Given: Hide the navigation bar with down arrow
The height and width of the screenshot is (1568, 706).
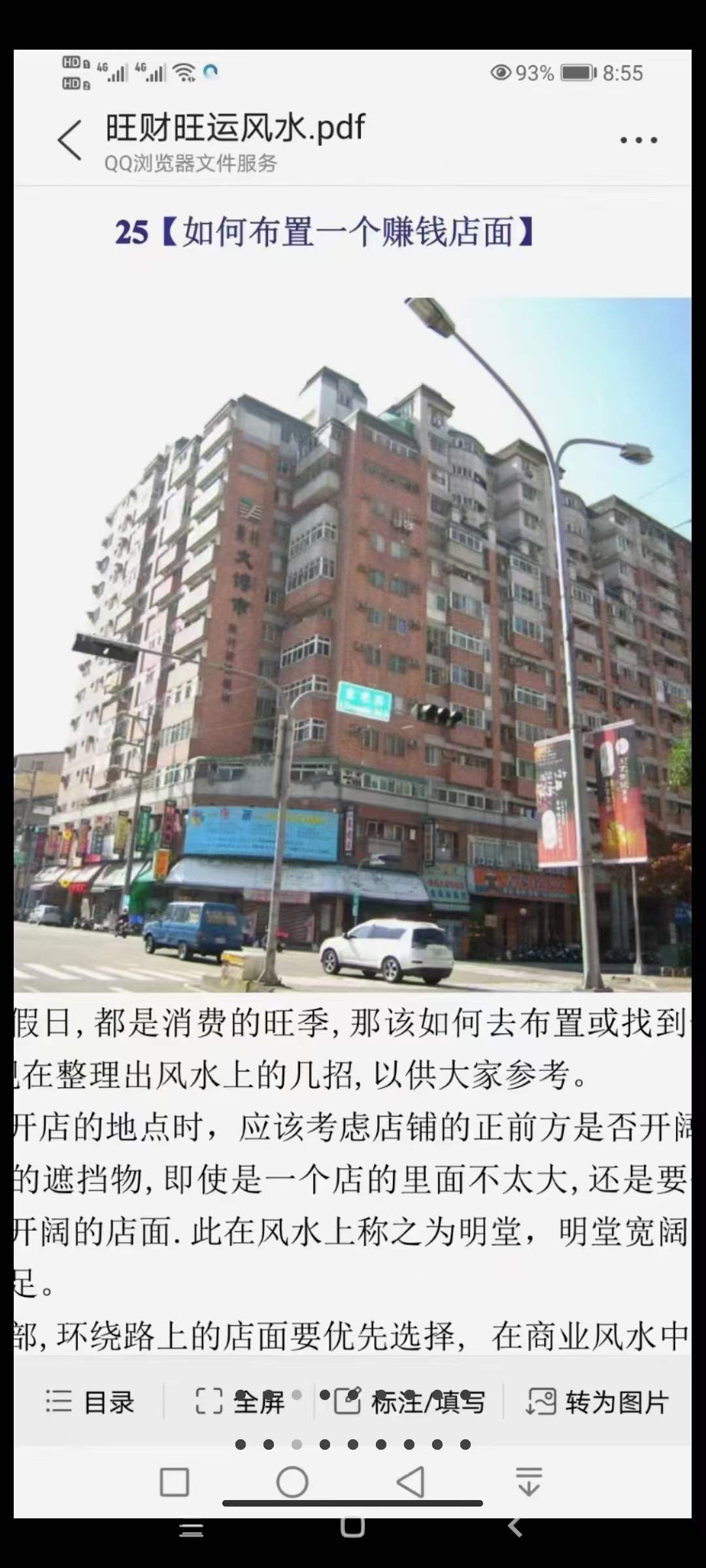Looking at the screenshot, I should pyautogui.click(x=529, y=1482).
